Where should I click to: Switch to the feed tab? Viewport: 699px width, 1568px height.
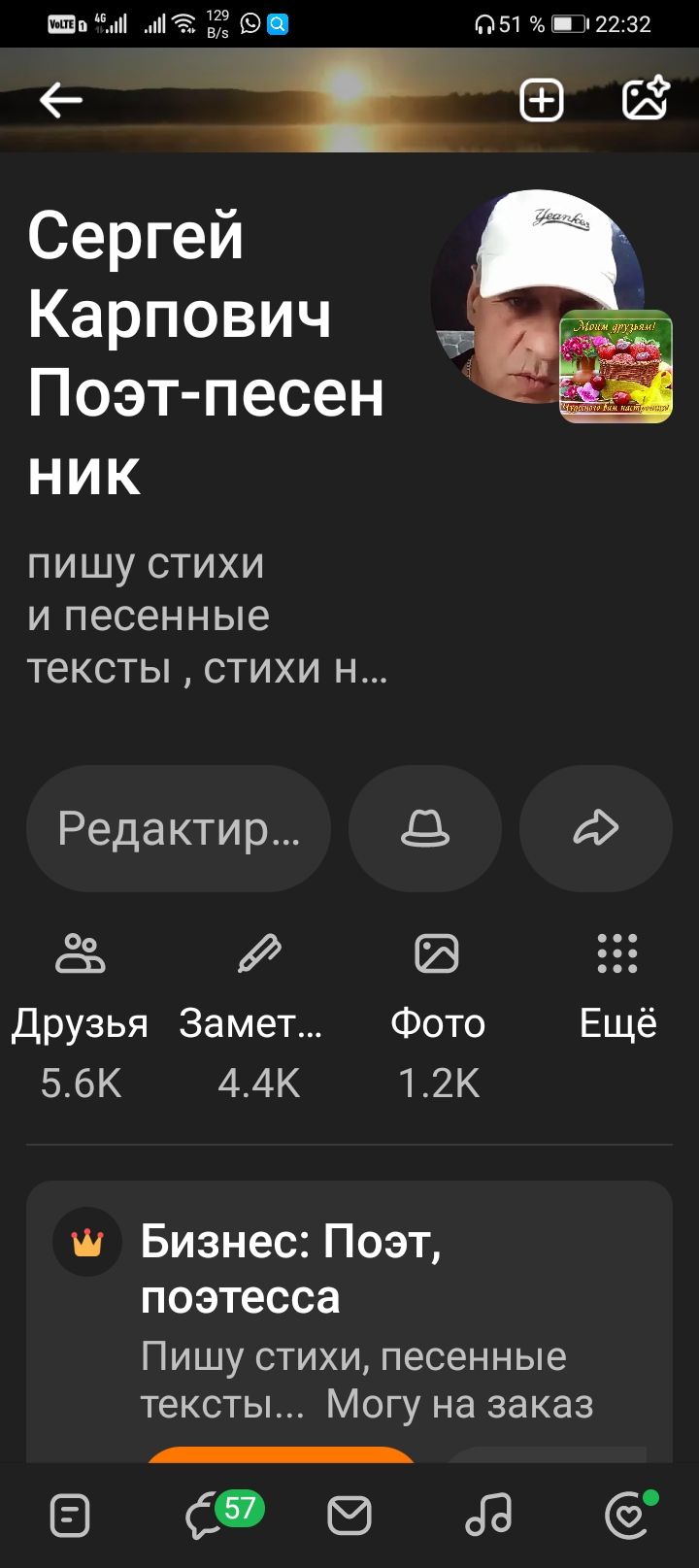(x=70, y=1515)
